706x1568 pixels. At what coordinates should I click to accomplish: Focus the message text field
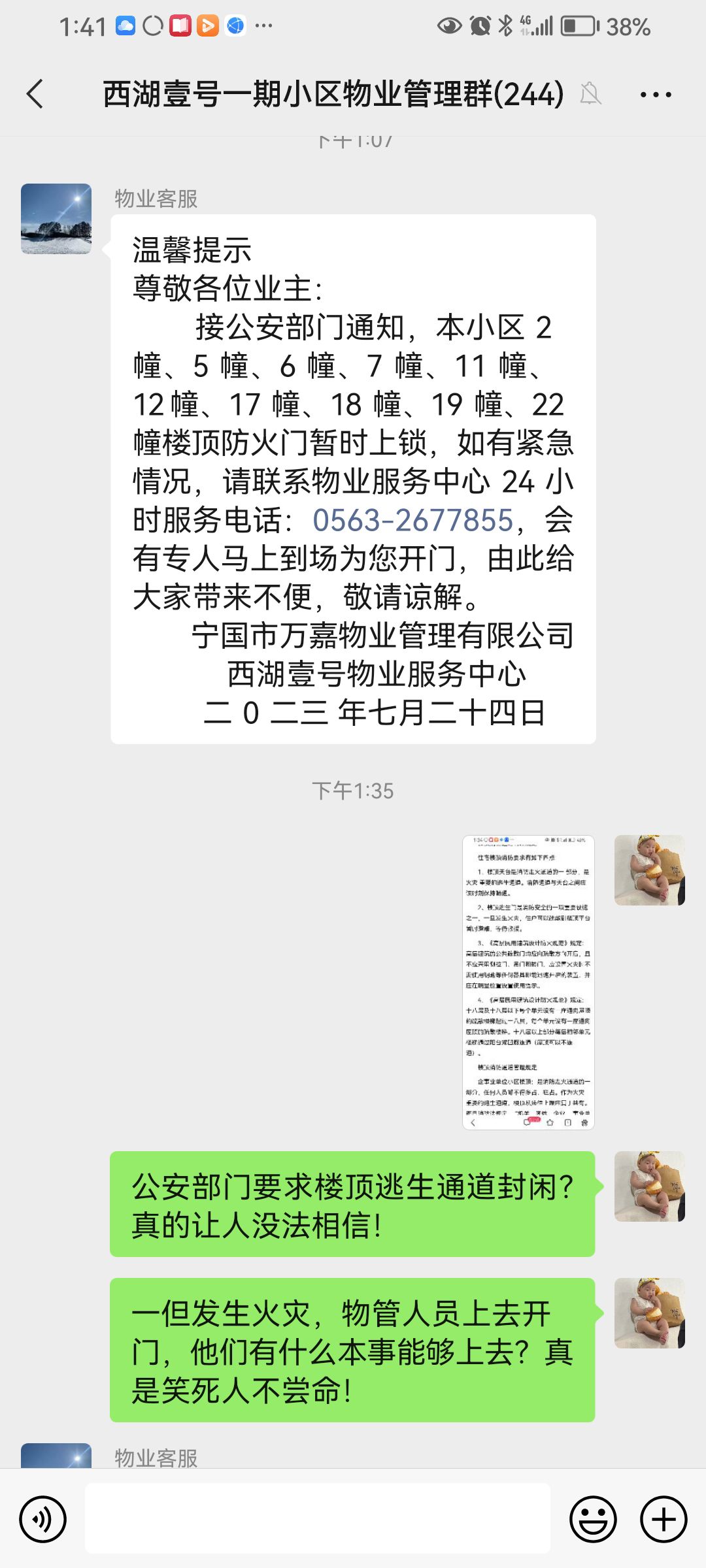(x=318, y=1518)
